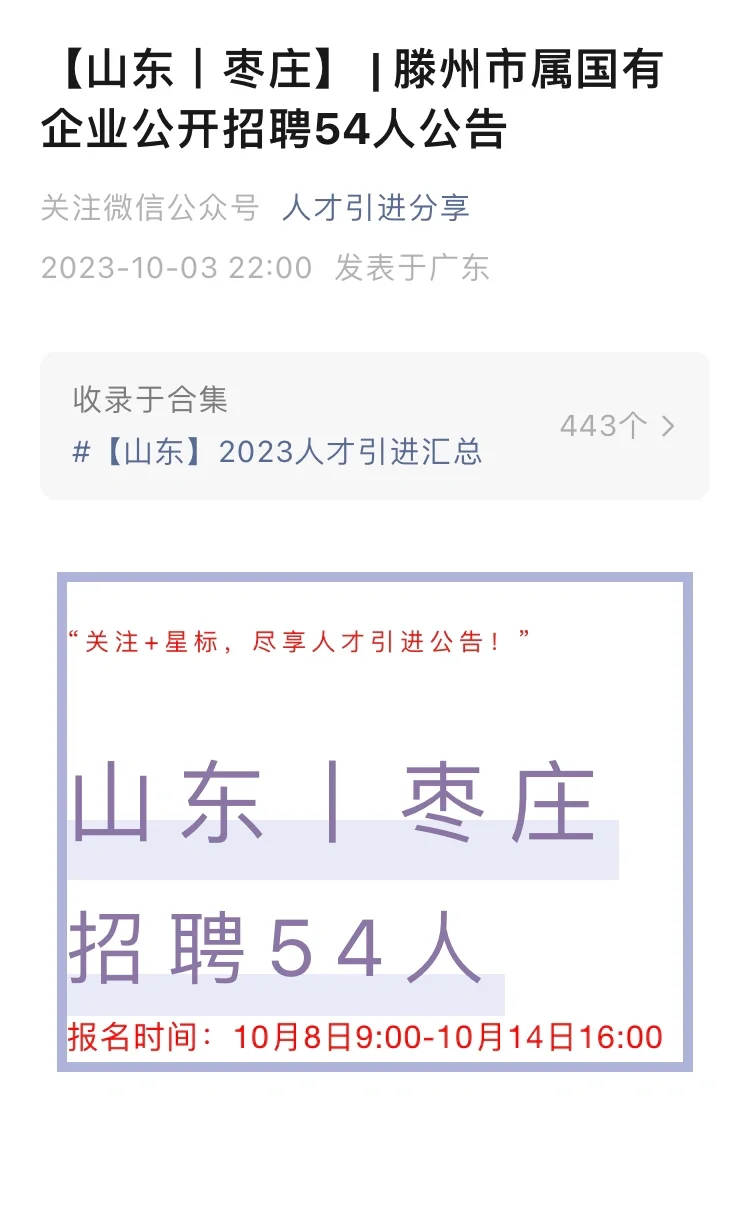750x1206 pixels.
Task: Open the 人才引进分享 account link
Action: (376, 208)
